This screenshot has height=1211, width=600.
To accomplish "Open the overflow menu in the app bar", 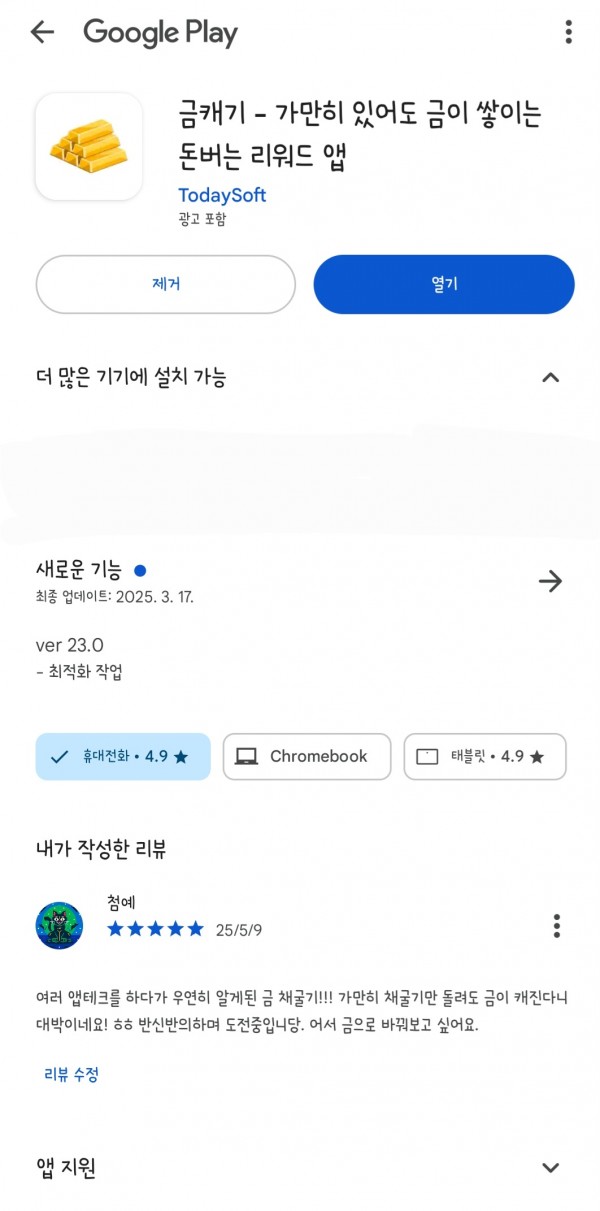I will [568, 32].
